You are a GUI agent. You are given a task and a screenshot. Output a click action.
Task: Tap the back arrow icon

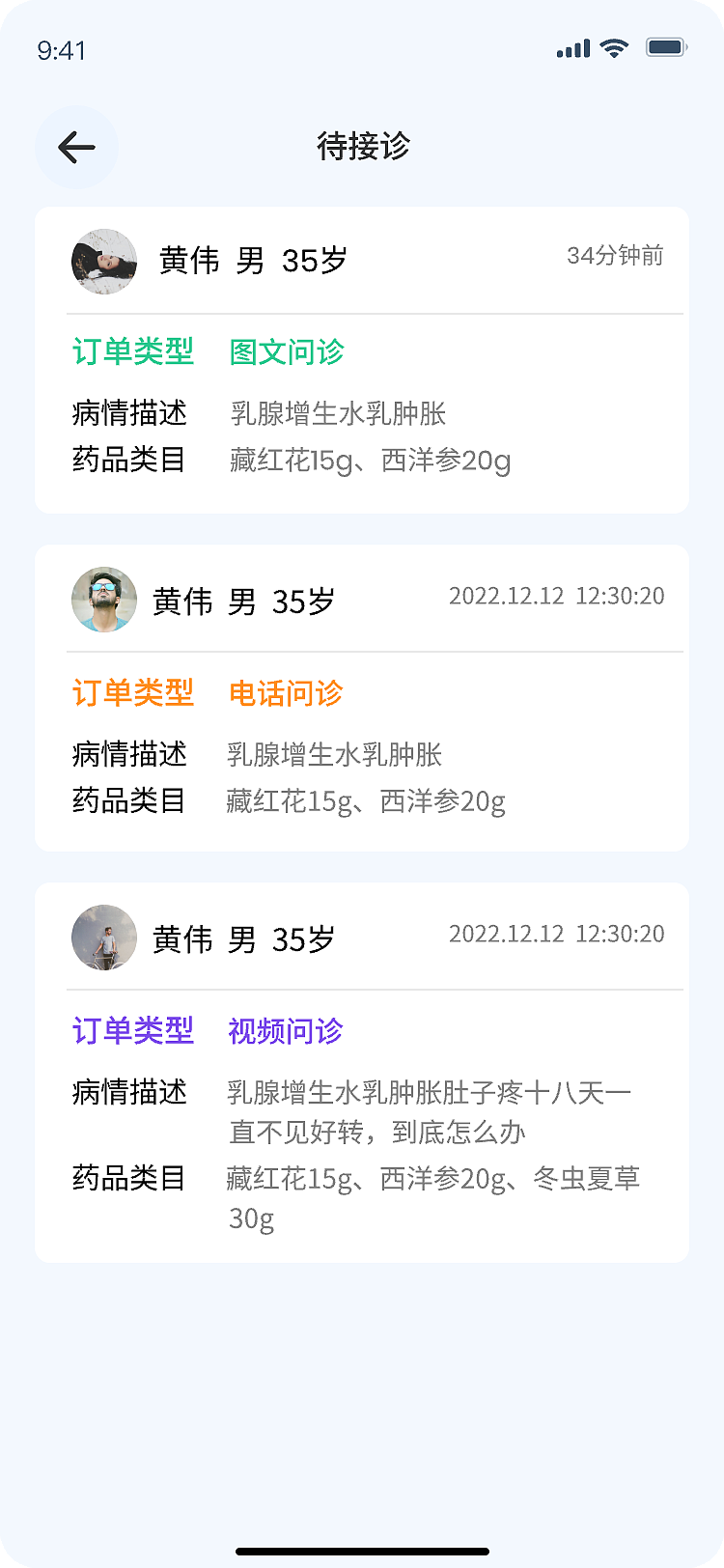pyautogui.click(x=76, y=147)
